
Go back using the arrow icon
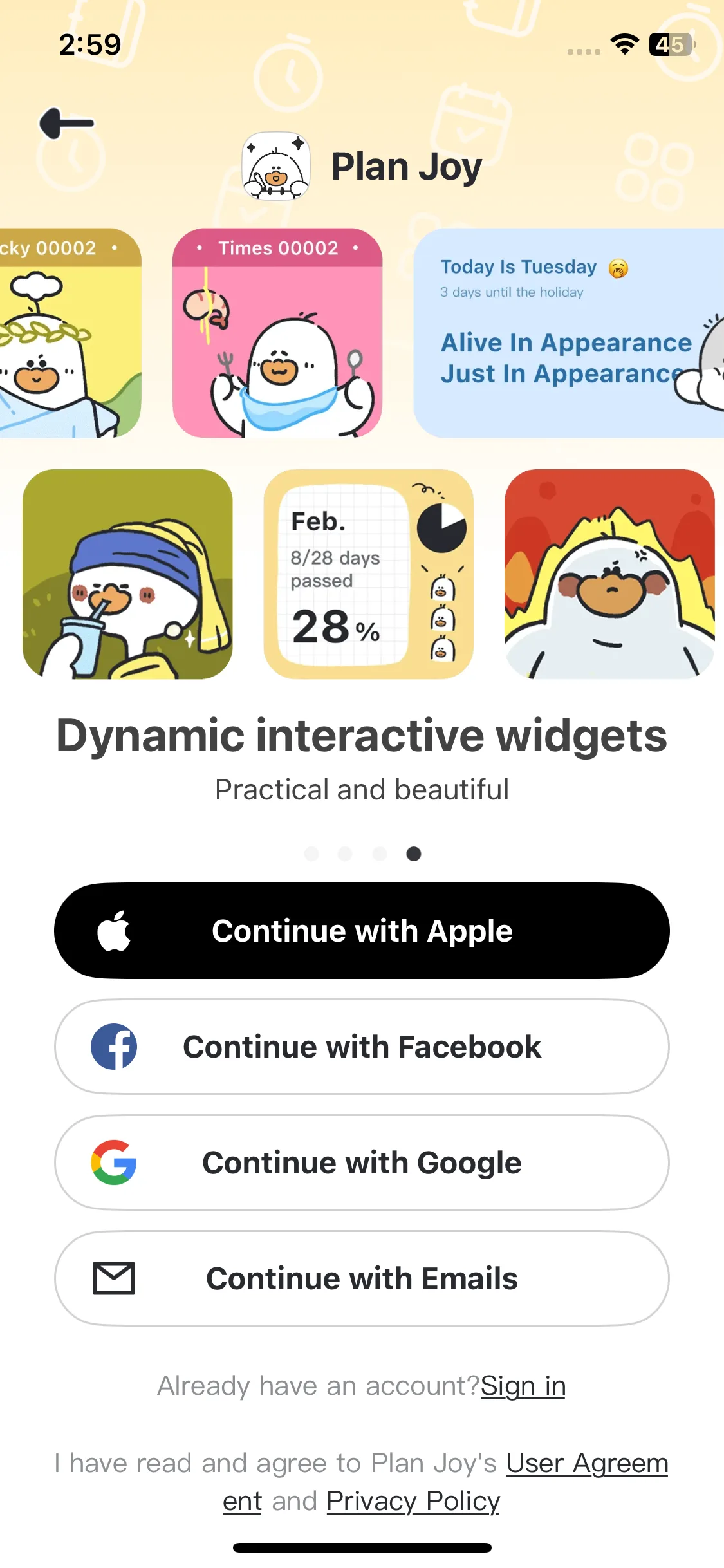(x=67, y=123)
